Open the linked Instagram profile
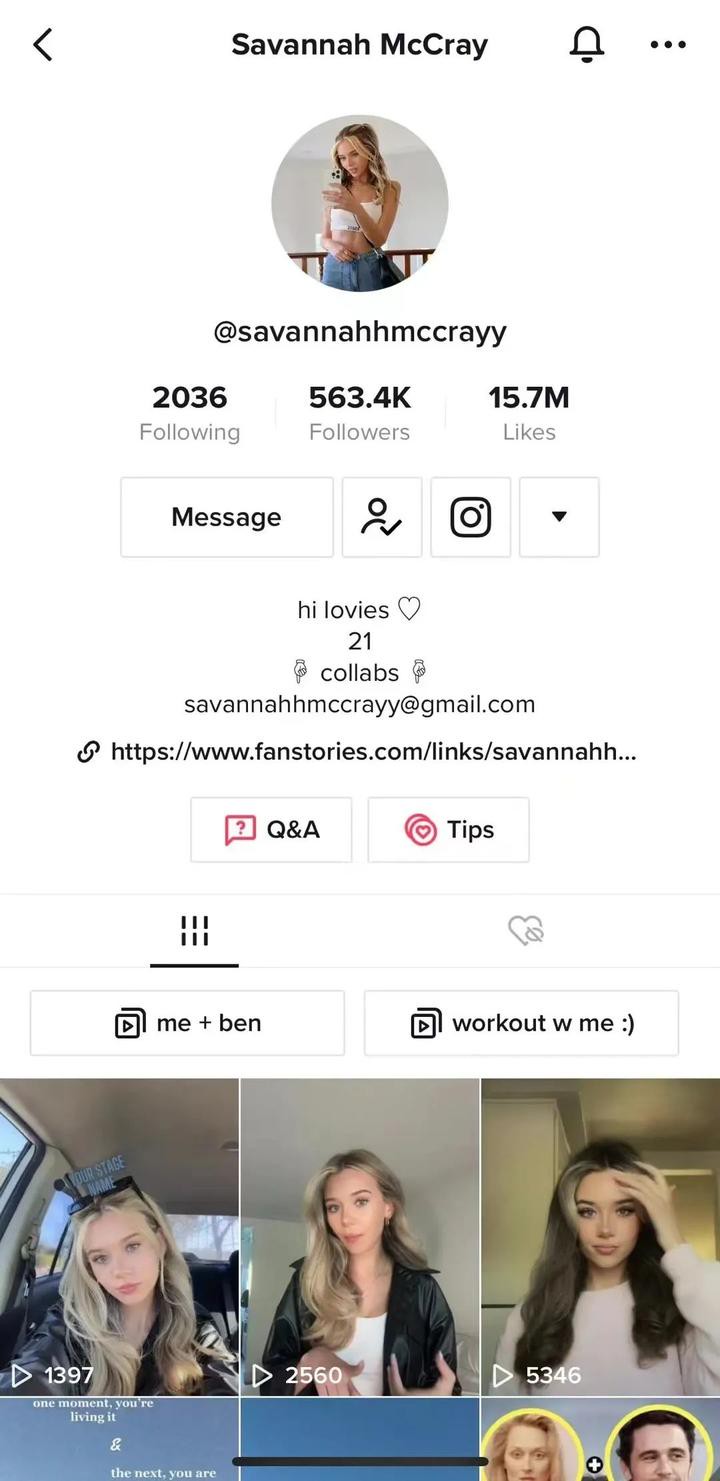Image resolution: width=720 pixels, height=1481 pixels. click(471, 517)
